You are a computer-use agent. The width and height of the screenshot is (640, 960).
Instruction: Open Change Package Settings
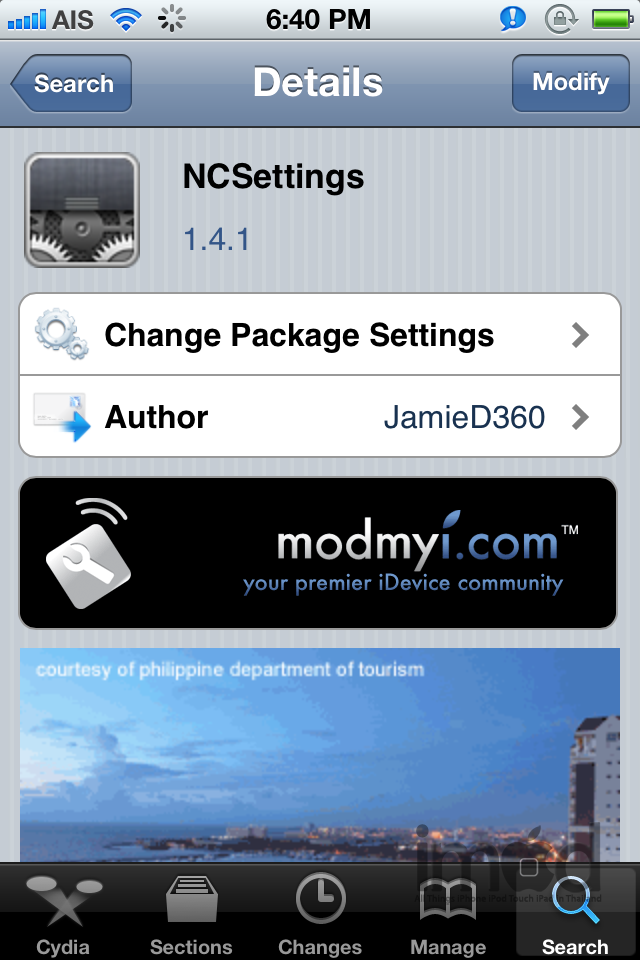click(x=320, y=335)
